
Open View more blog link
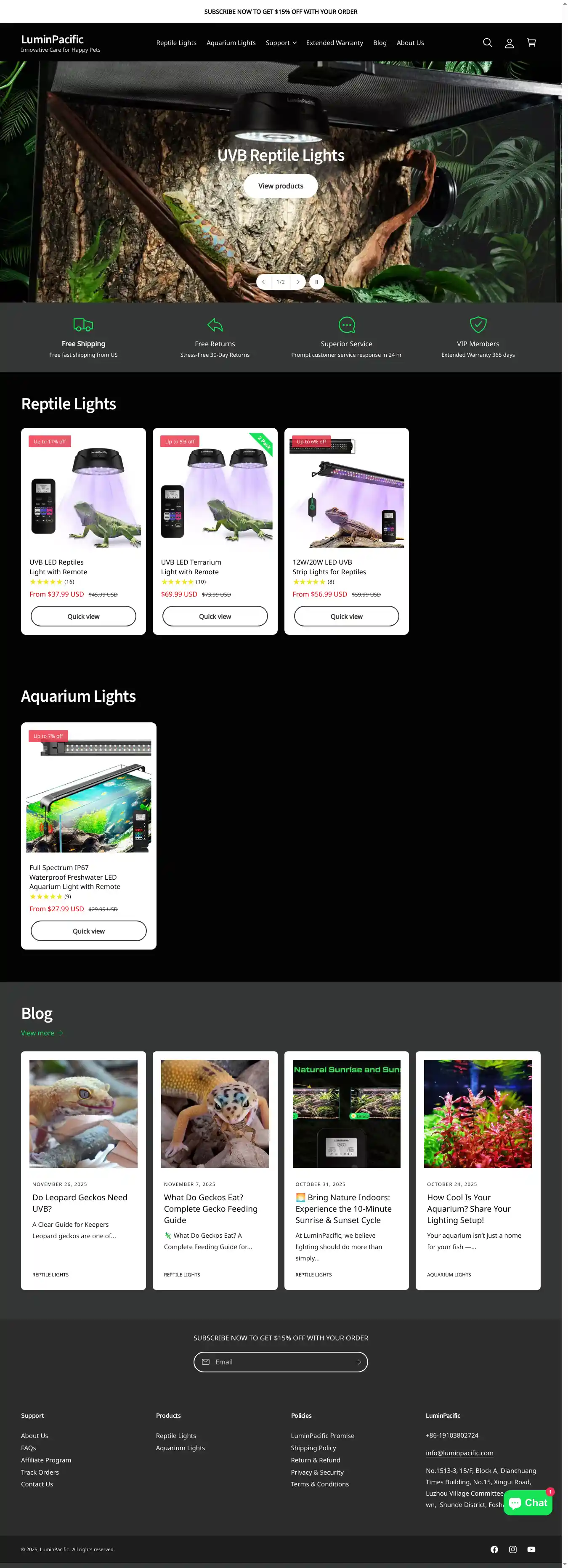(x=42, y=1033)
